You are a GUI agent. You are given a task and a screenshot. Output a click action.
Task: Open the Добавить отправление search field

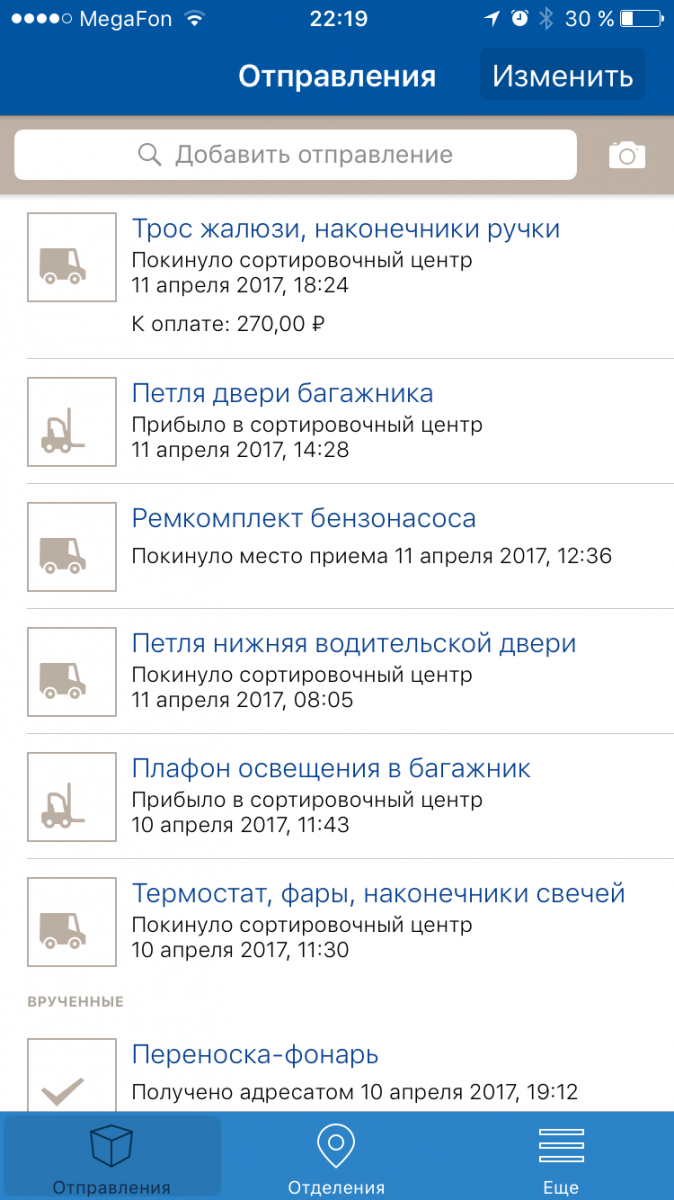pos(296,155)
